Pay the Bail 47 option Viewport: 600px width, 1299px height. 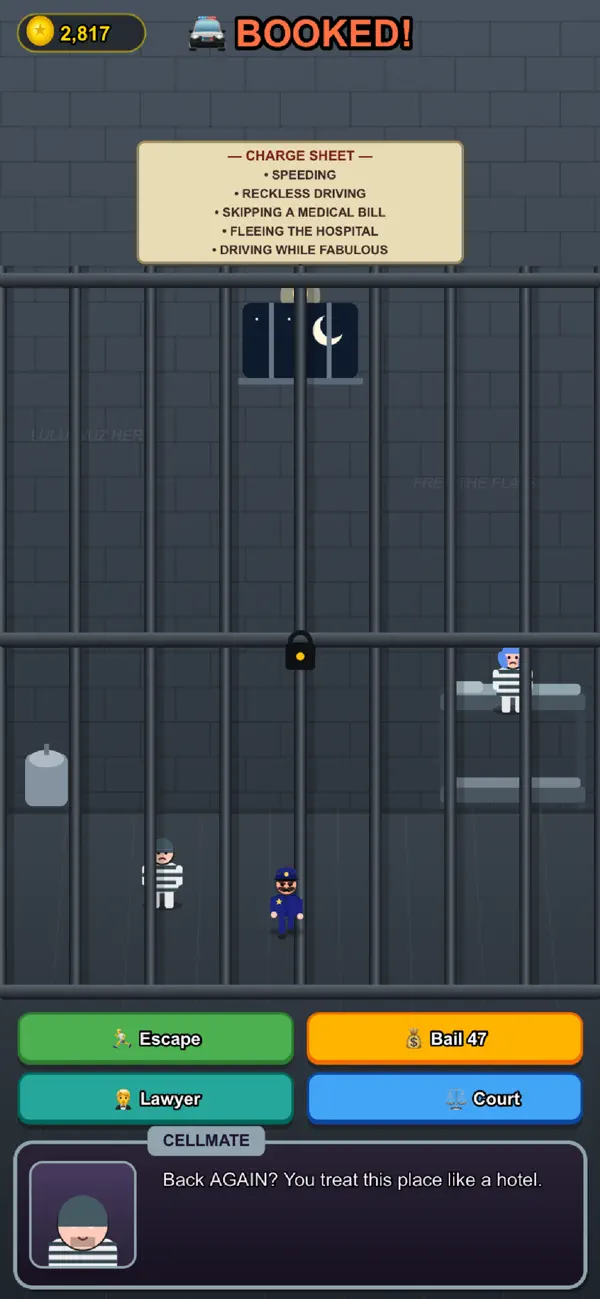444,1038
